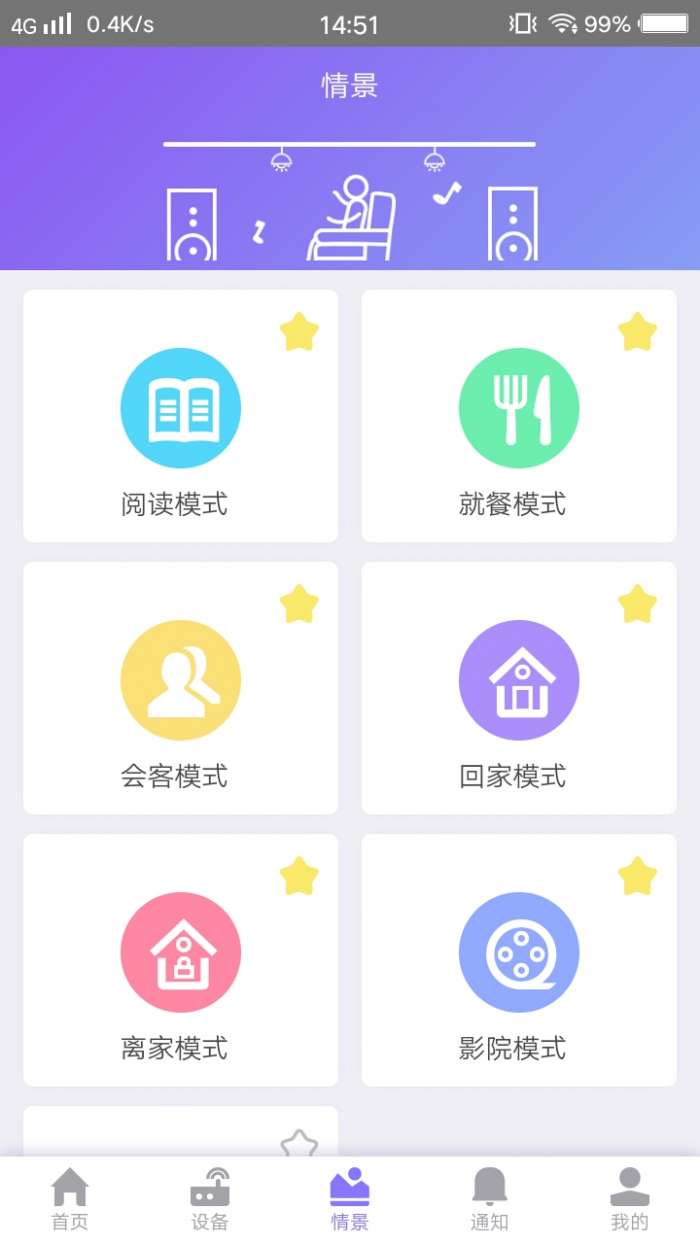The width and height of the screenshot is (700, 1244).
Task: Toggle favorite star on 离家模式
Action: tap(299, 876)
